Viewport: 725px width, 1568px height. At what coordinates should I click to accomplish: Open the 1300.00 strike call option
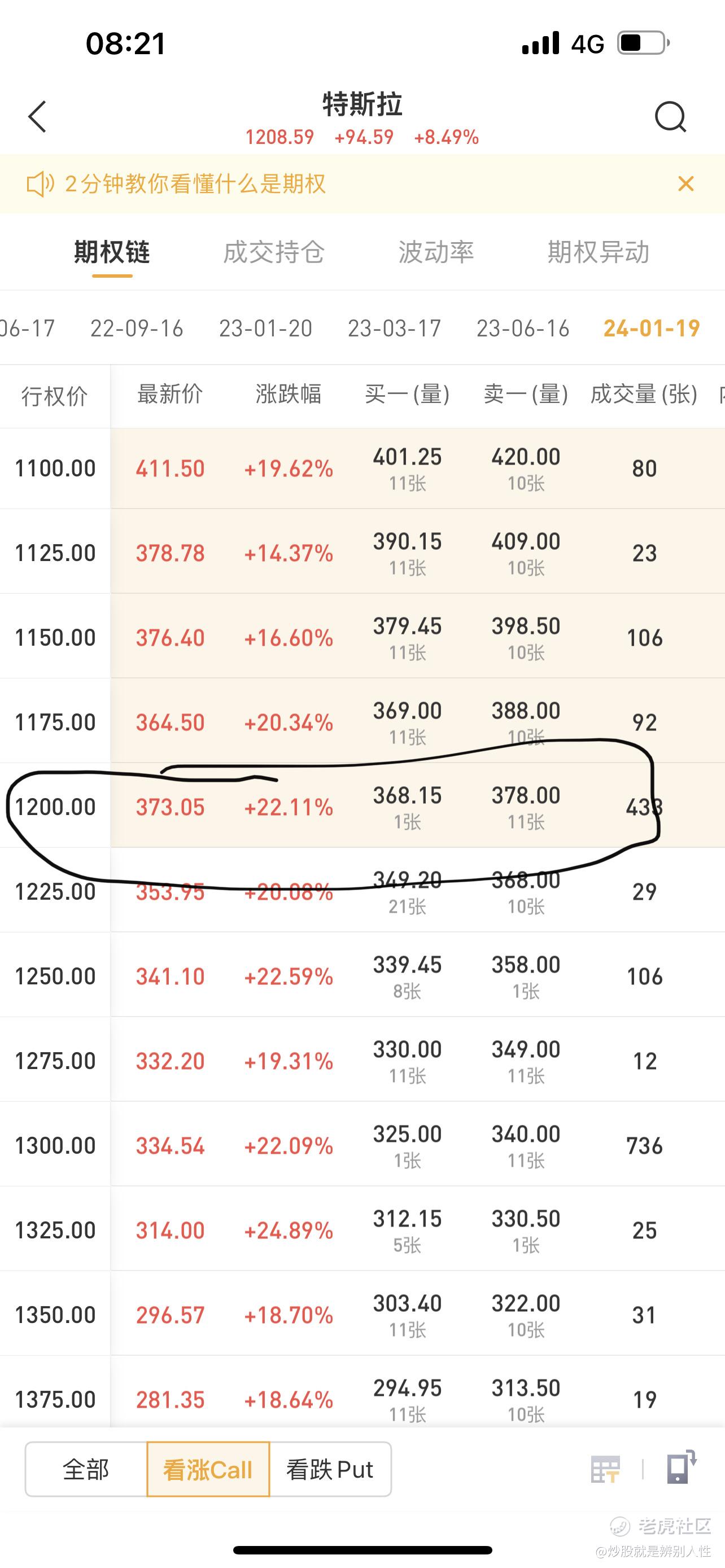point(362,1146)
